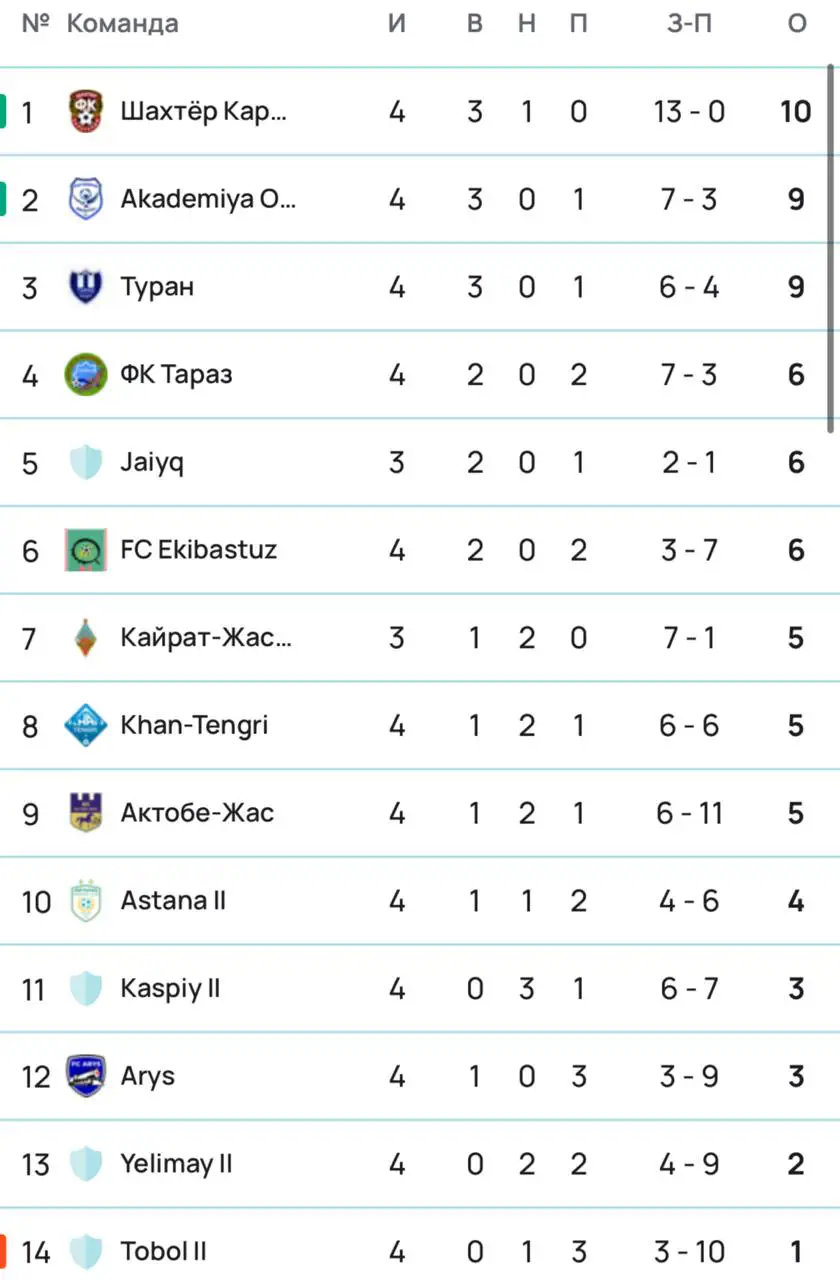Screen dimensions: 840x1280
Task: Tap the Jaiyq row
Action: pyautogui.click(x=420, y=462)
